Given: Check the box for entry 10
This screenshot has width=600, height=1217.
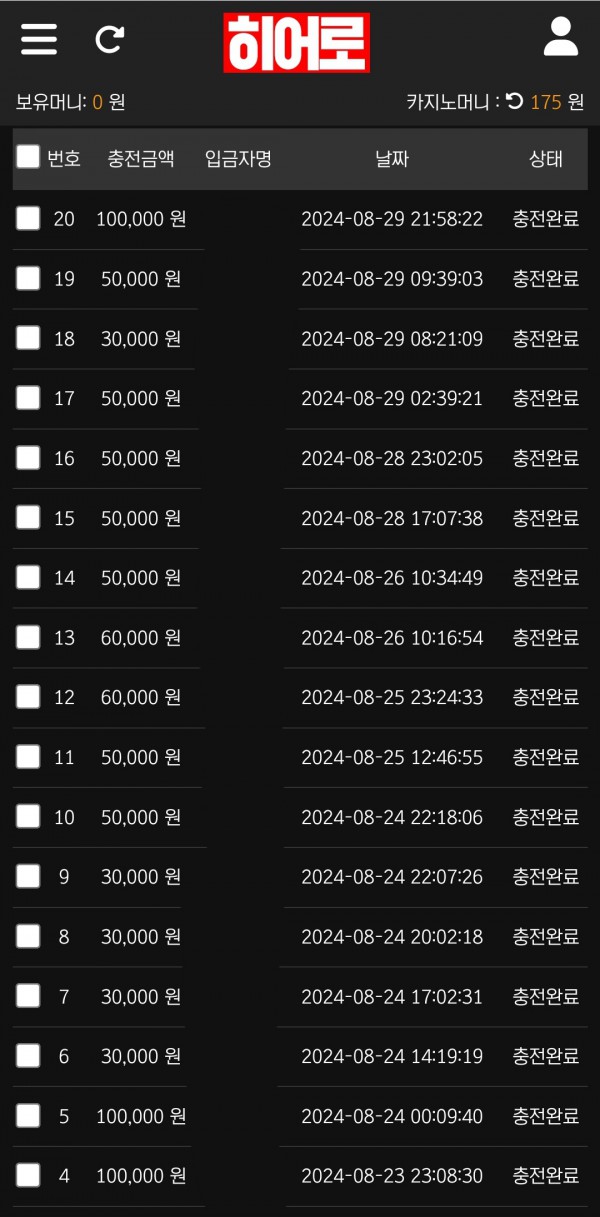Looking at the screenshot, I should [x=28, y=816].
